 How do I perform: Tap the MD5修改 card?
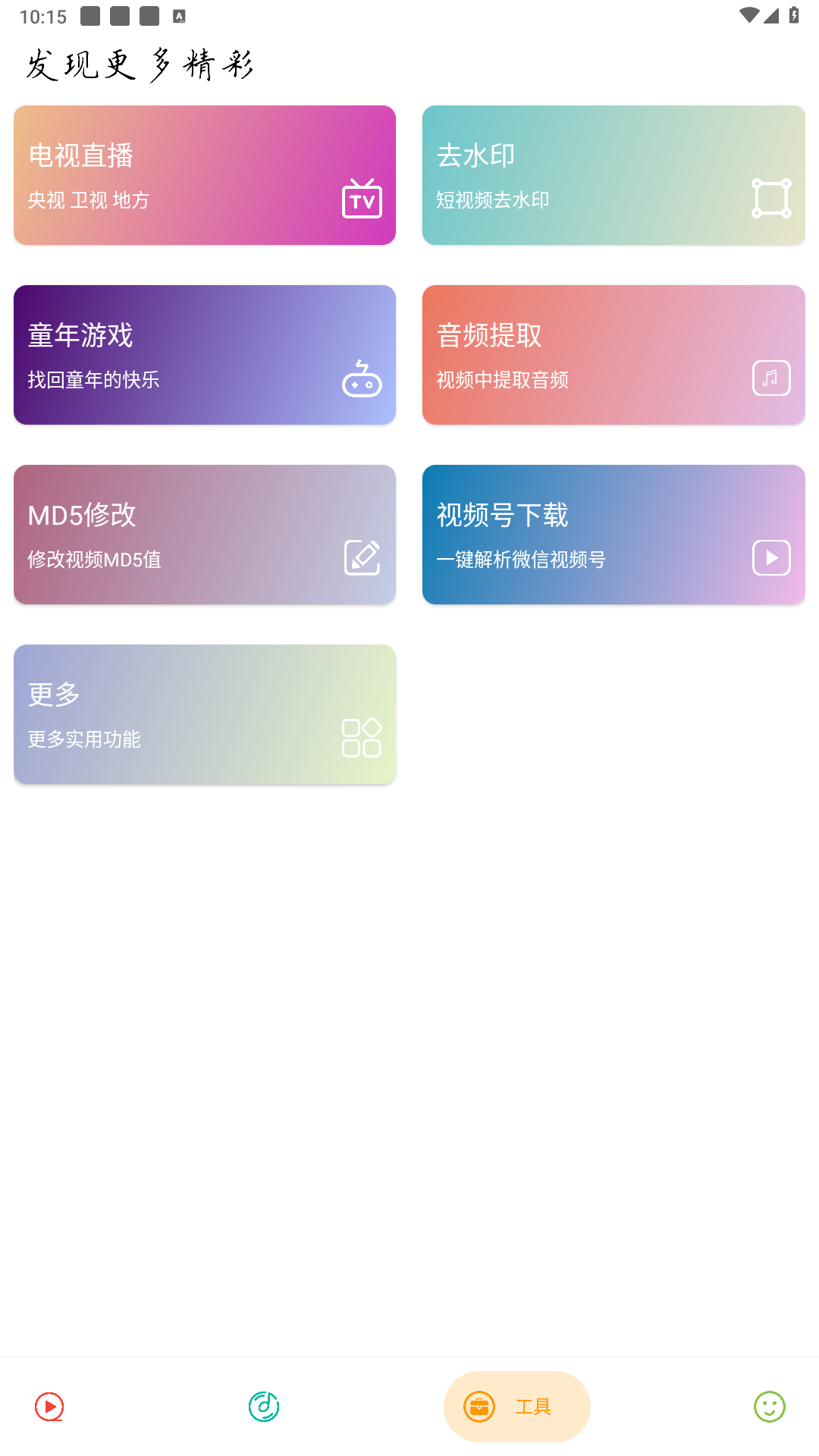205,535
